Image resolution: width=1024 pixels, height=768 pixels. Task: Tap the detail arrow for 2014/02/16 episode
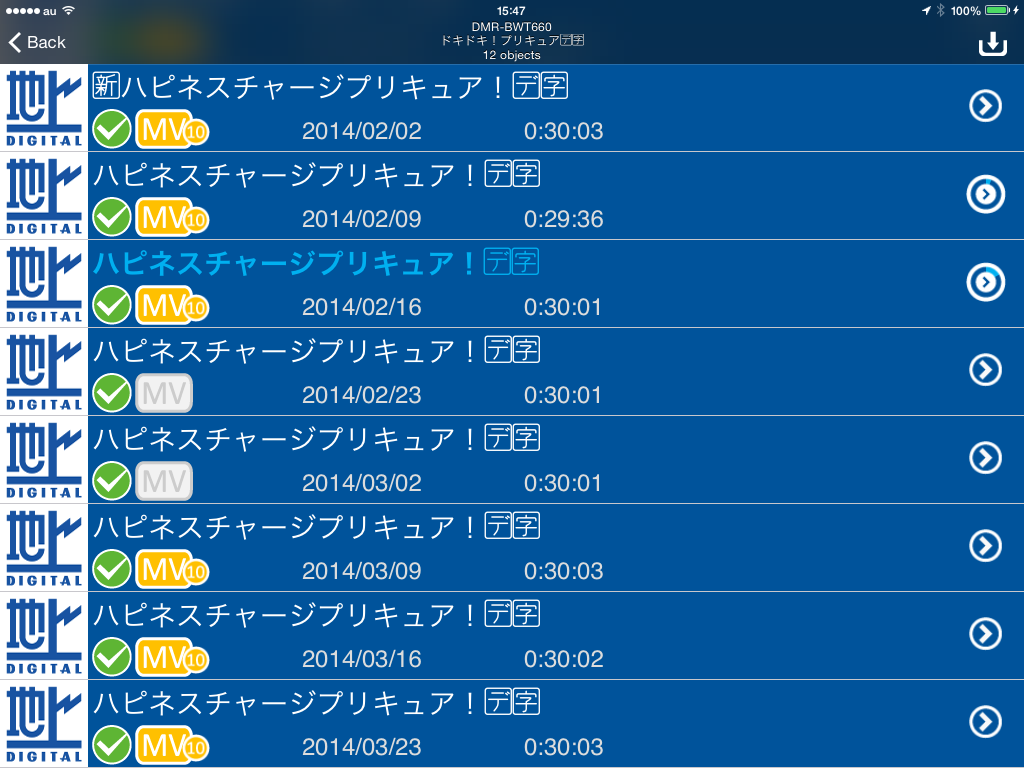[x=986, y=283]
